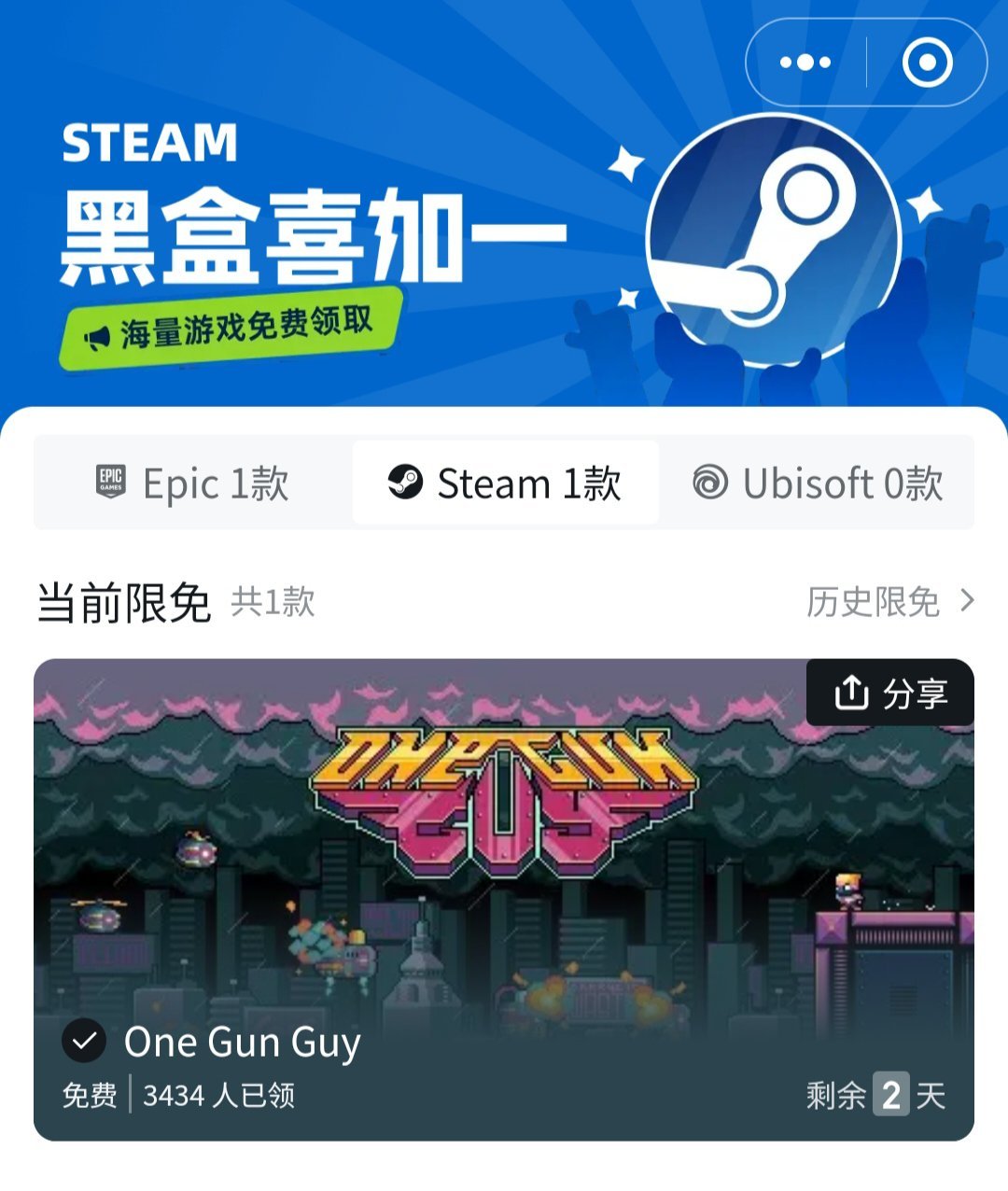Close the mini program via the circle icon
Image resolution: width=1008 pixels, height=1191 pixels.
pos(927,63)
